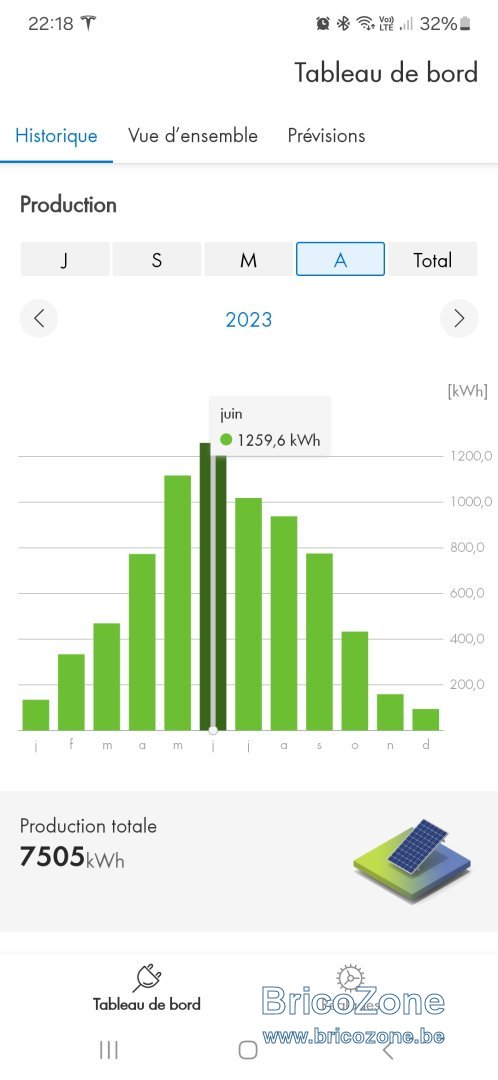Select the J day period button
498x1080 pixels.
(65, 260)
